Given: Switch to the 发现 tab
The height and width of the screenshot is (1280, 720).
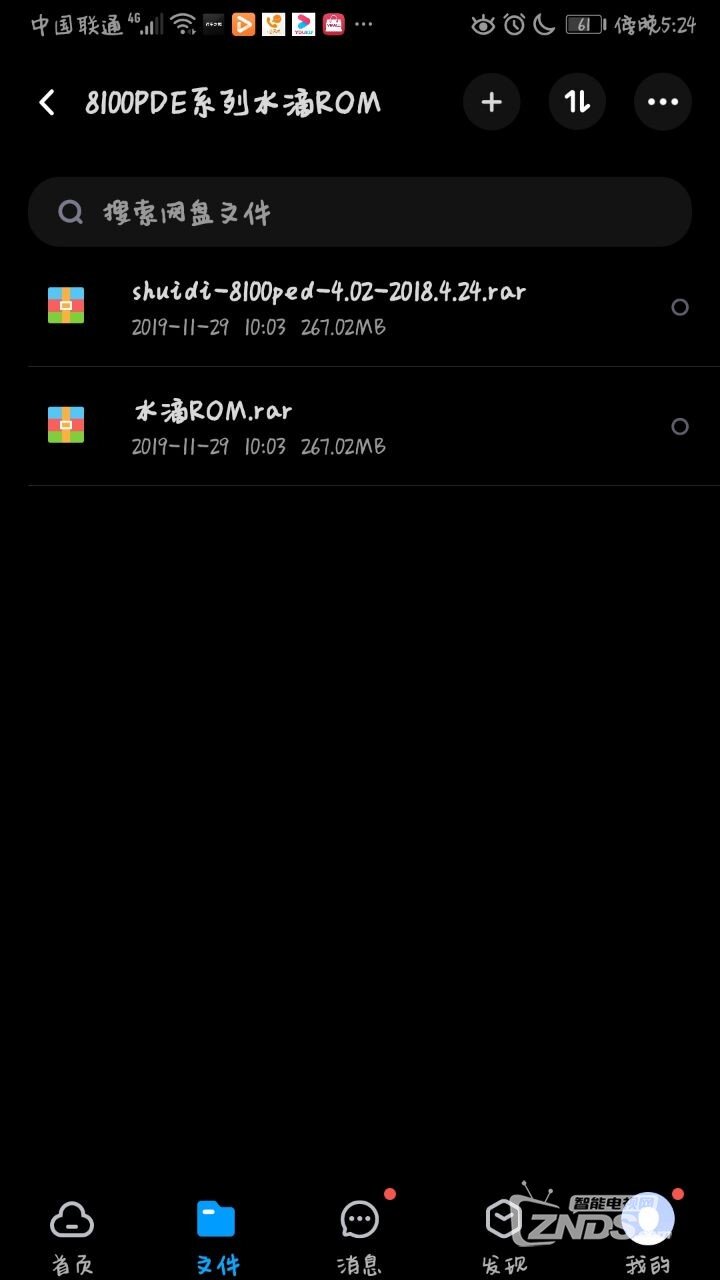Looking at the screenshot, I should 504,1236.
